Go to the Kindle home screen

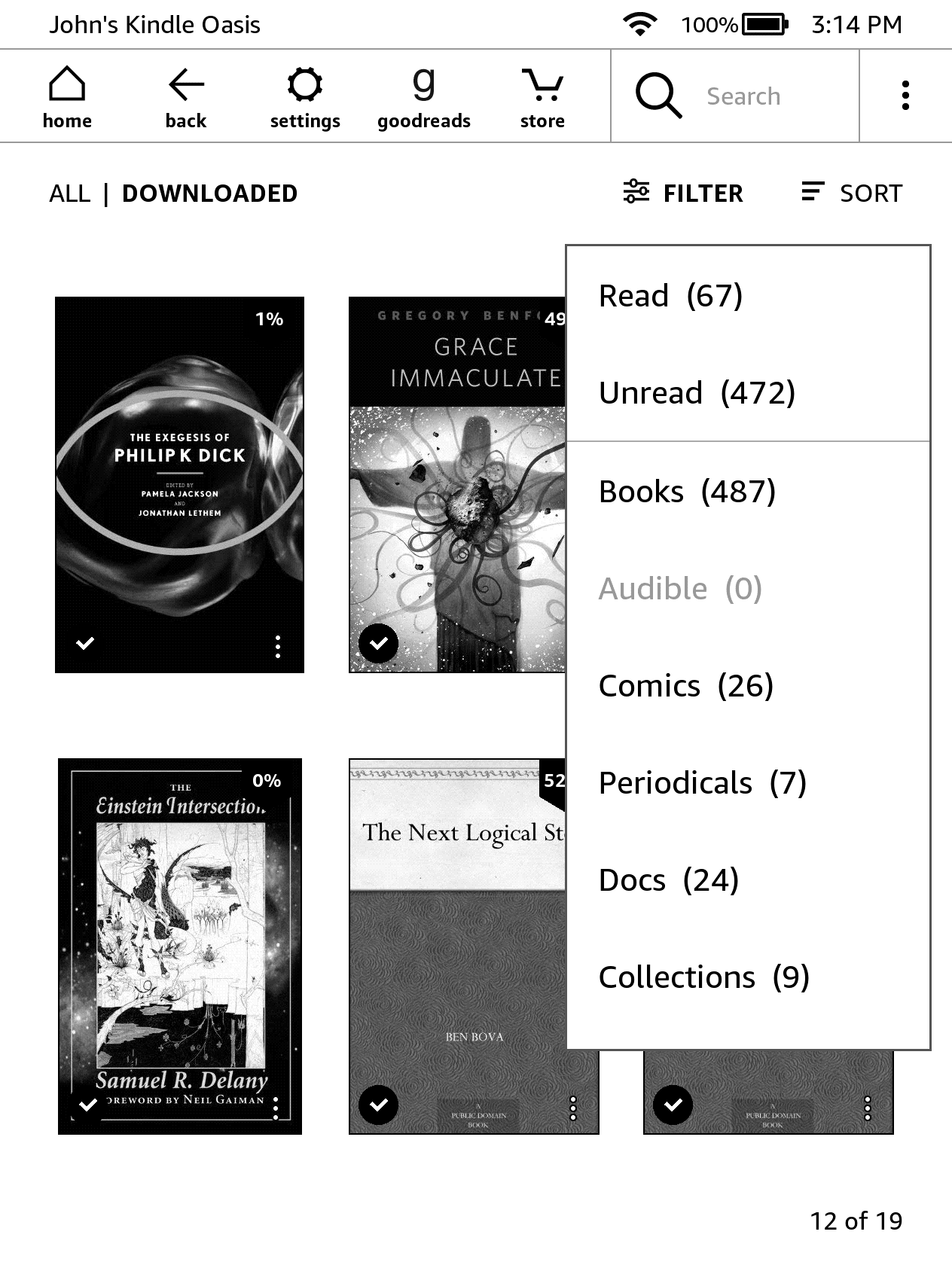(67, 97)
